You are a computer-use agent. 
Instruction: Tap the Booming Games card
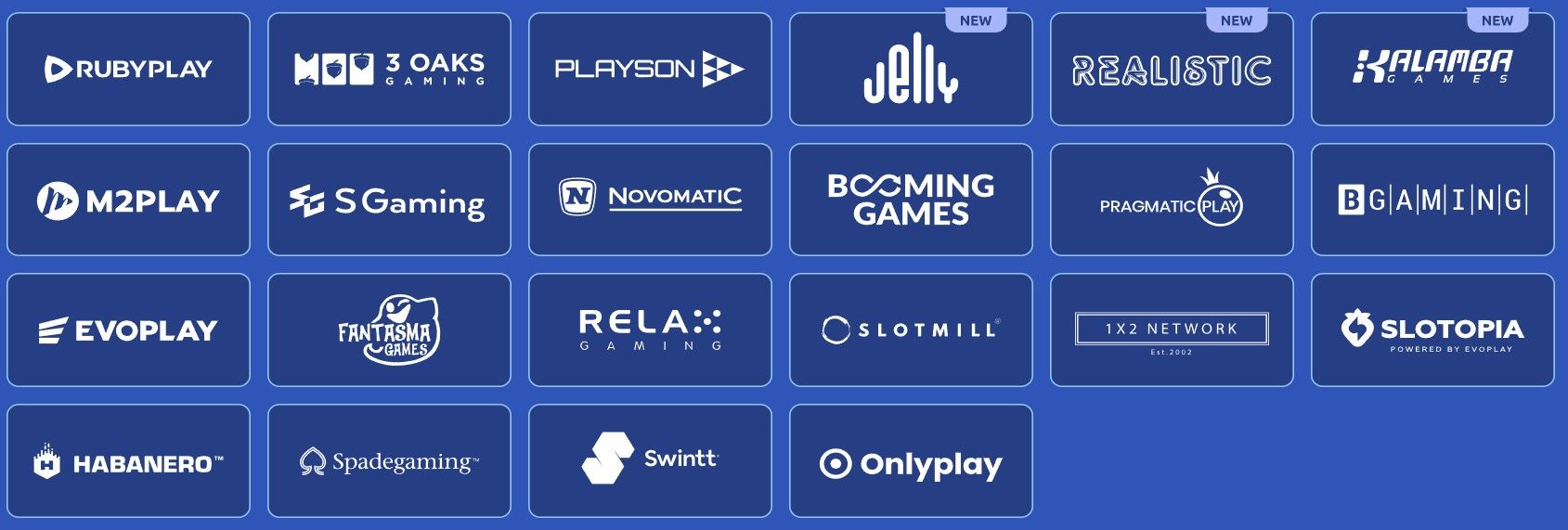point(911,200)
